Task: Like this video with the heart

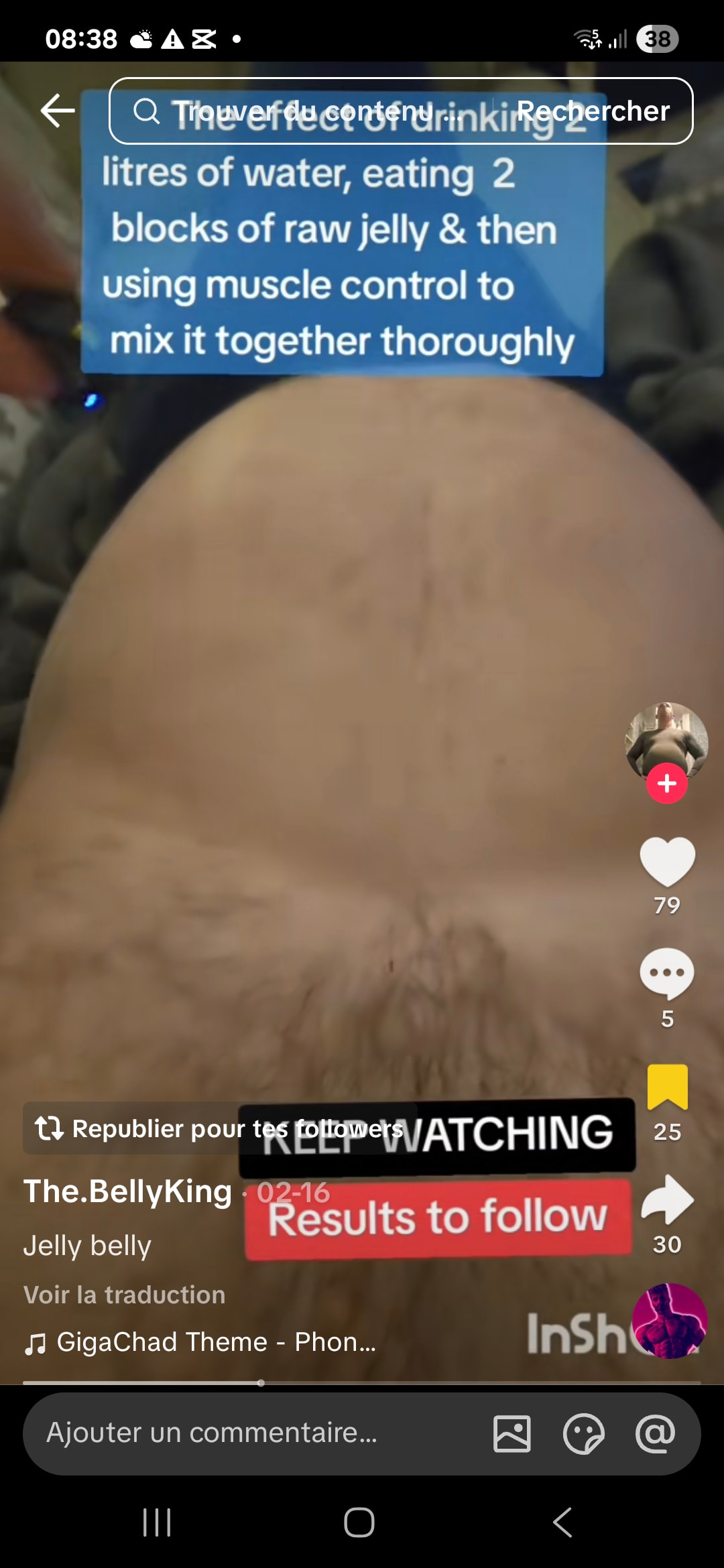Action: click(667, 862)
